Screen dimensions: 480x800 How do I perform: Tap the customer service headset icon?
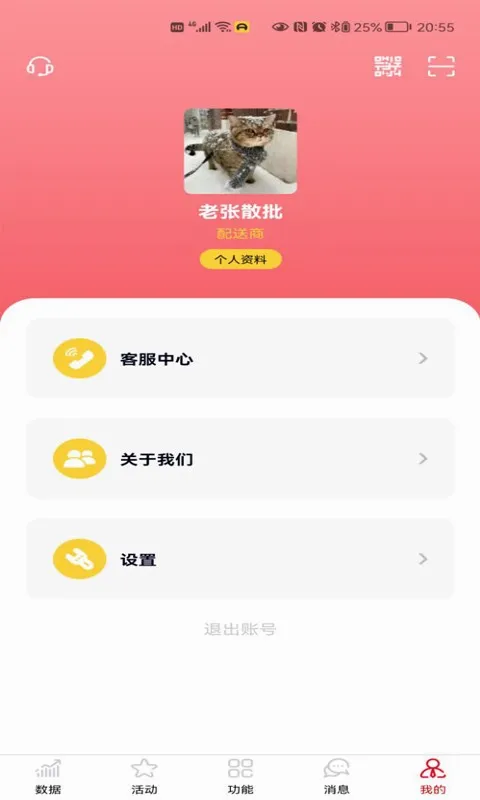pos(40,67)
